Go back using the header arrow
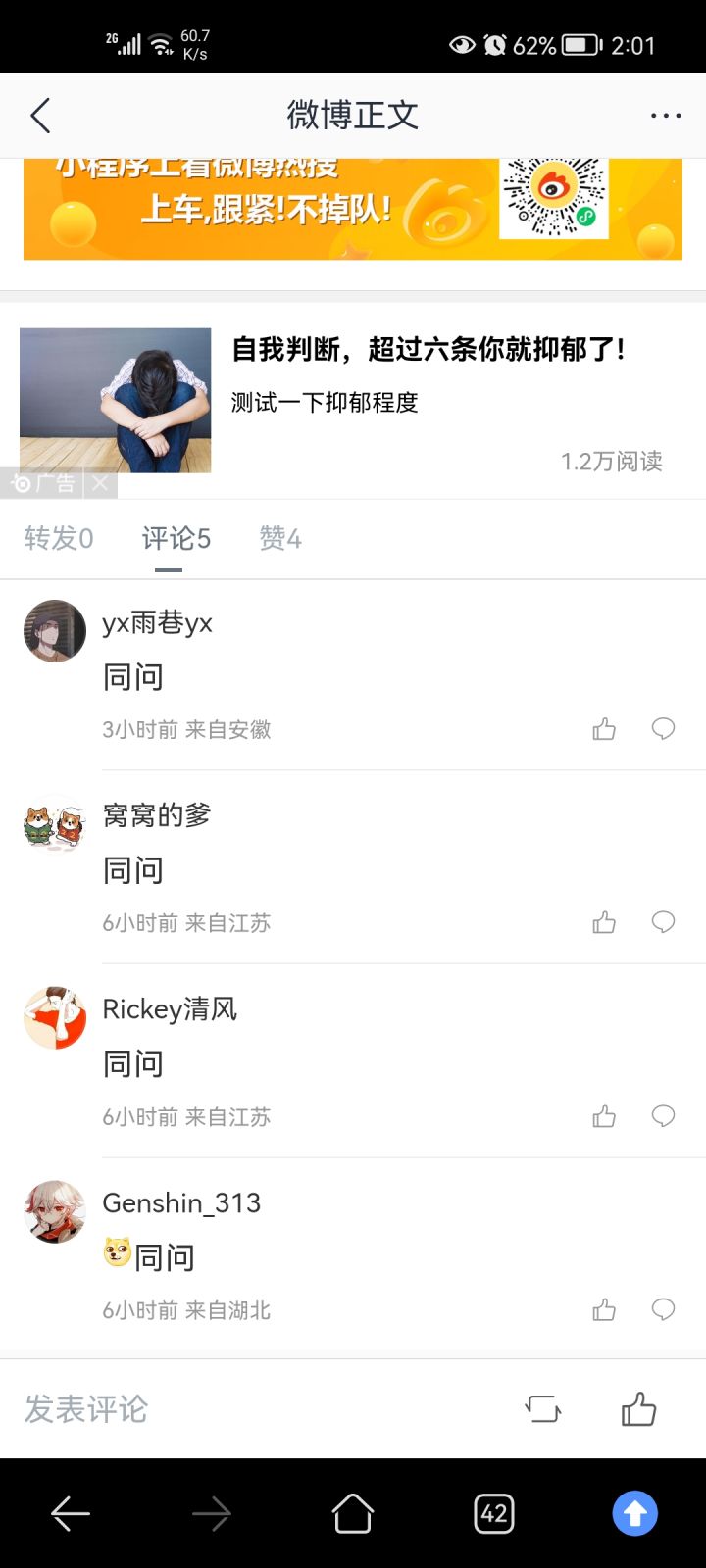This screenshot has width=706, height=1568. [40, 116]
